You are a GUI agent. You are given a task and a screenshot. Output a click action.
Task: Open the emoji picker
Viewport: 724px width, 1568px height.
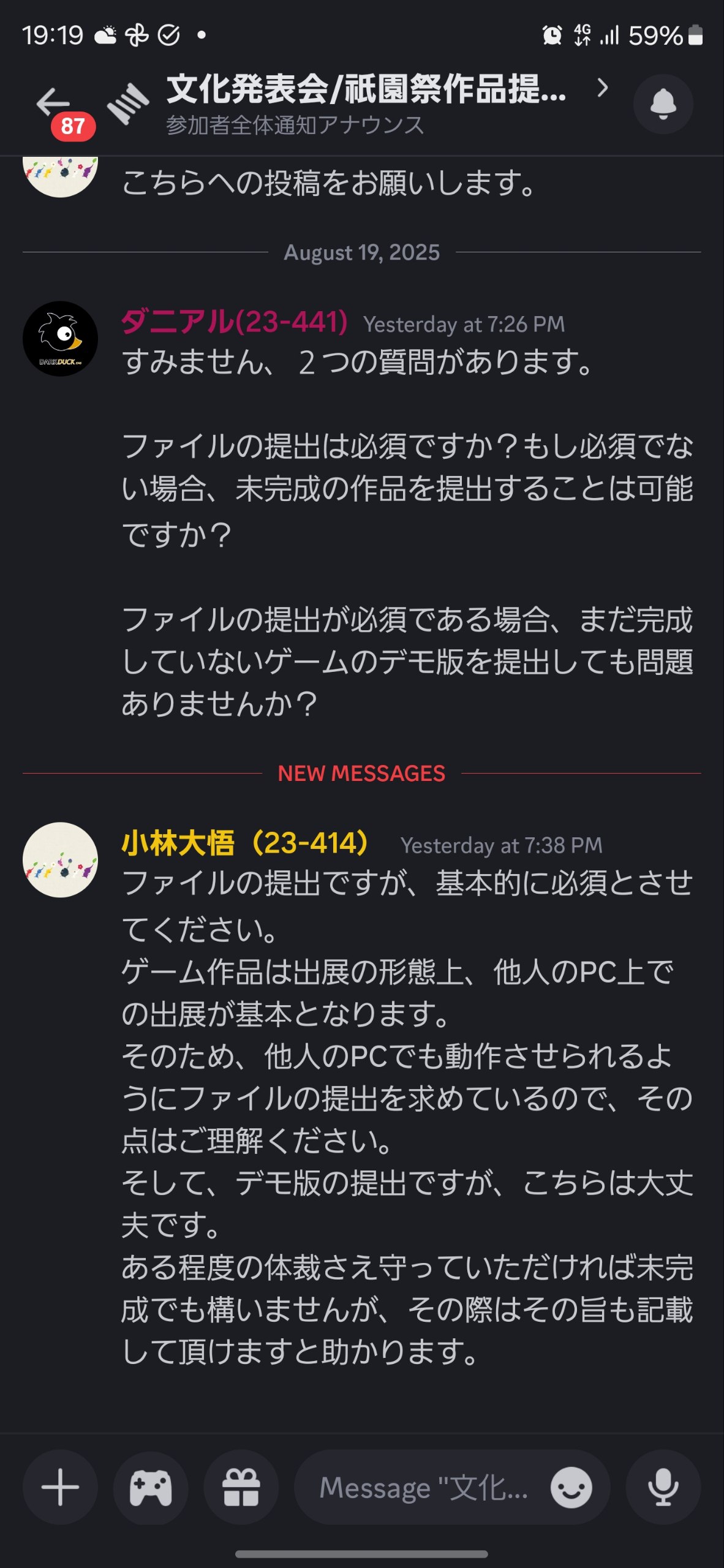point(571,1488)
